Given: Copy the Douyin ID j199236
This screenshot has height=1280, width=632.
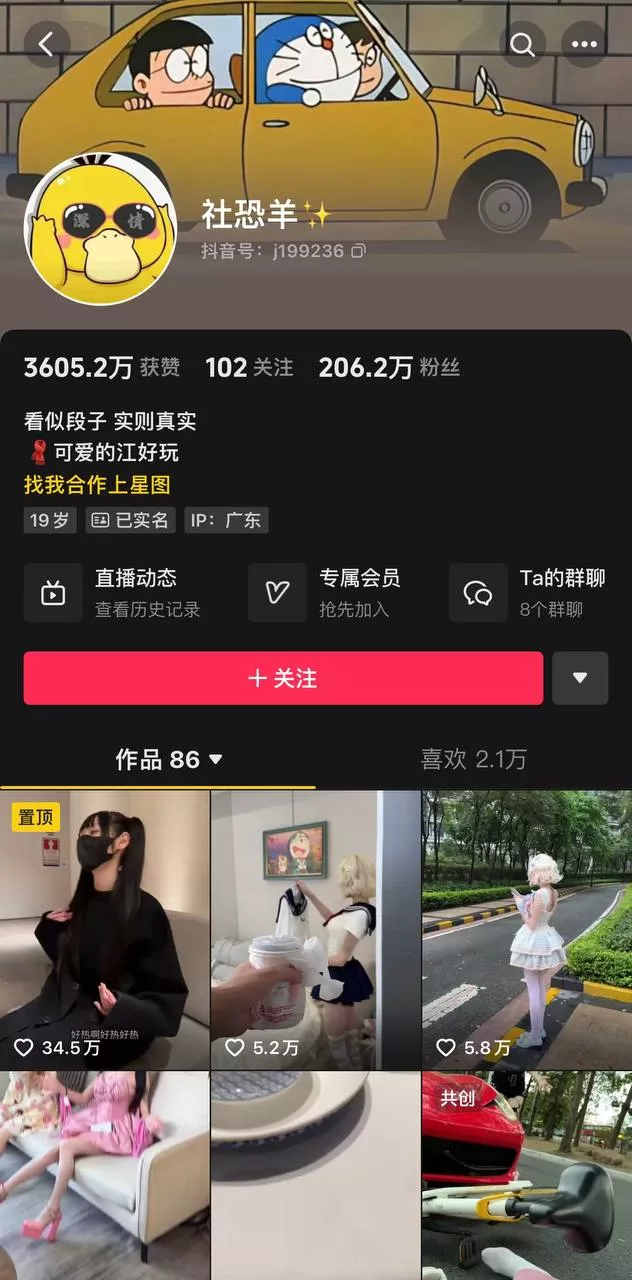Looking at the screenshot, I should (358, 251).
